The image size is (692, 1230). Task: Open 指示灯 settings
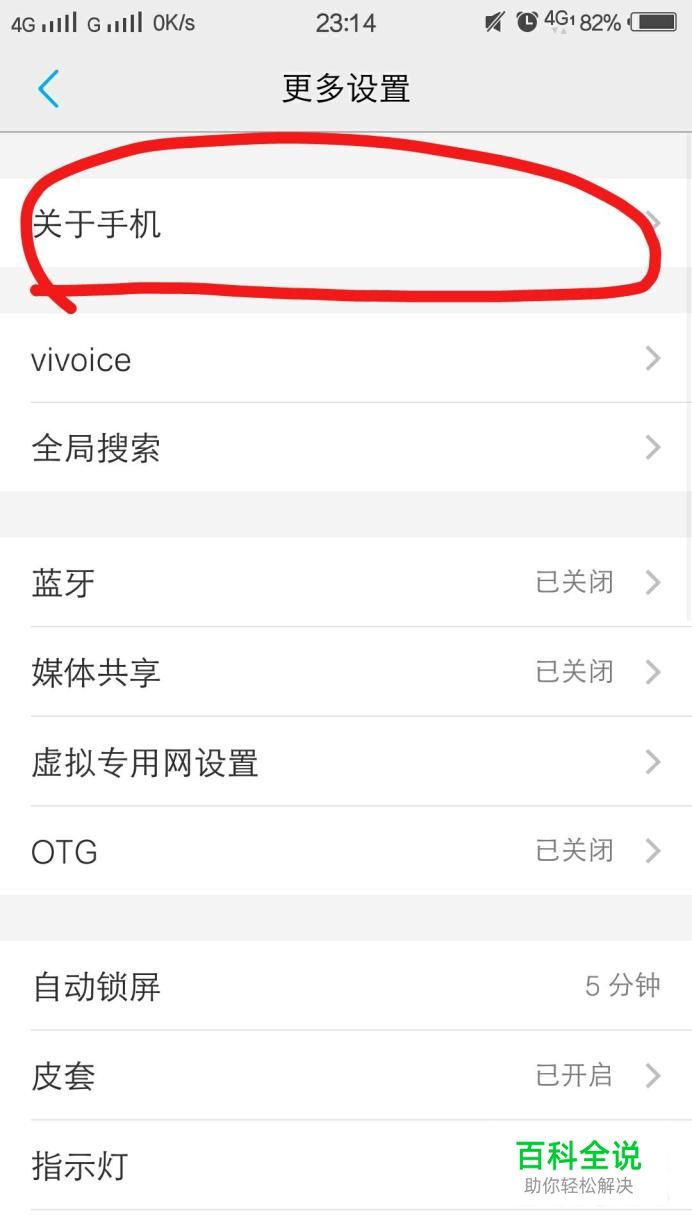pos(346,1166)
